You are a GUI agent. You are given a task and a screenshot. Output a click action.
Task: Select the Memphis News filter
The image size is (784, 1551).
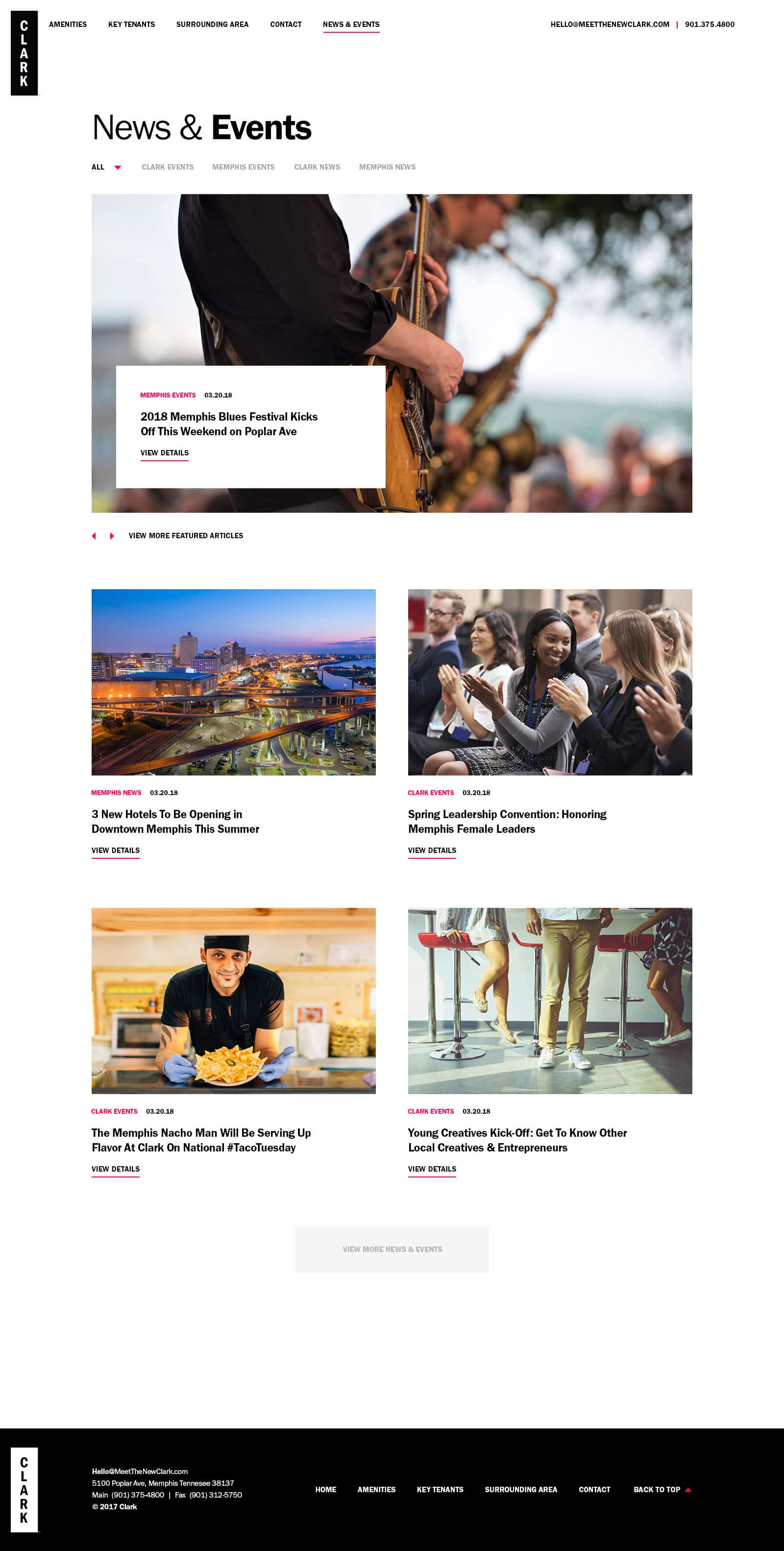pos(387,167)
